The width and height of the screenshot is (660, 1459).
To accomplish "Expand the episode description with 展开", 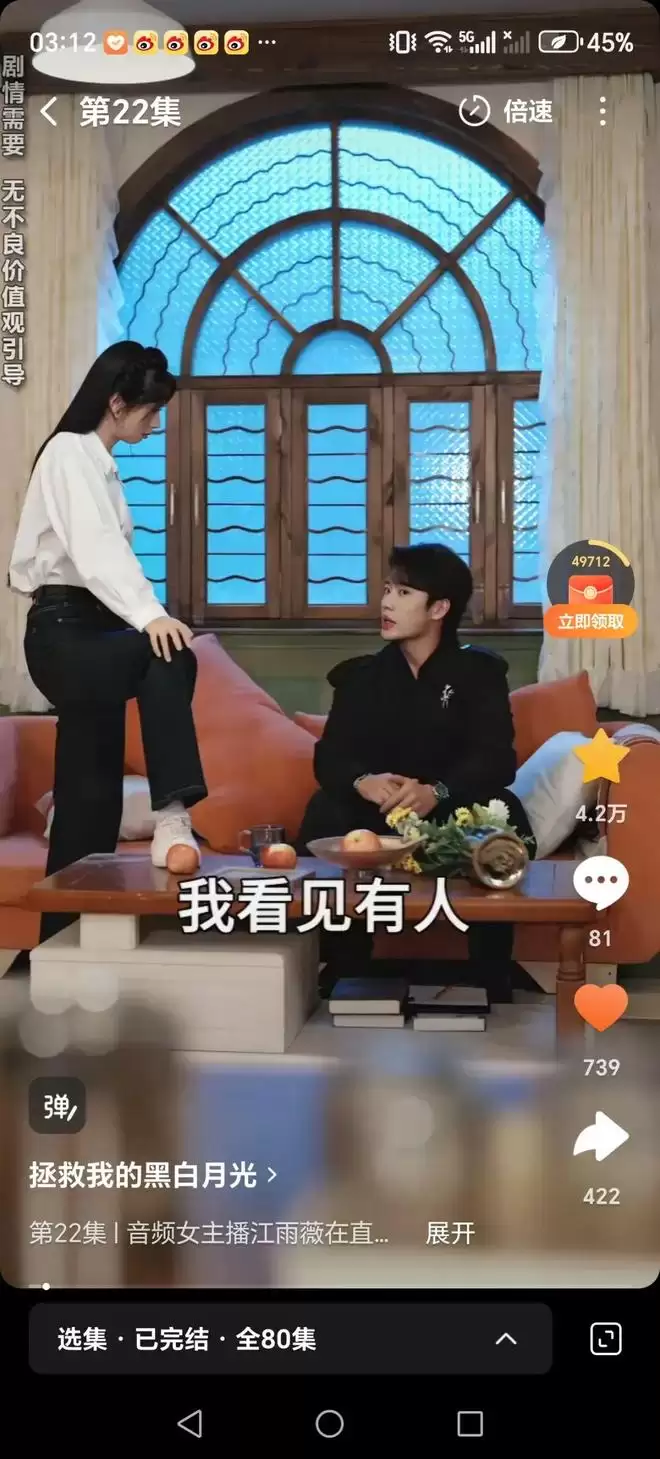I will point(450,1233).
